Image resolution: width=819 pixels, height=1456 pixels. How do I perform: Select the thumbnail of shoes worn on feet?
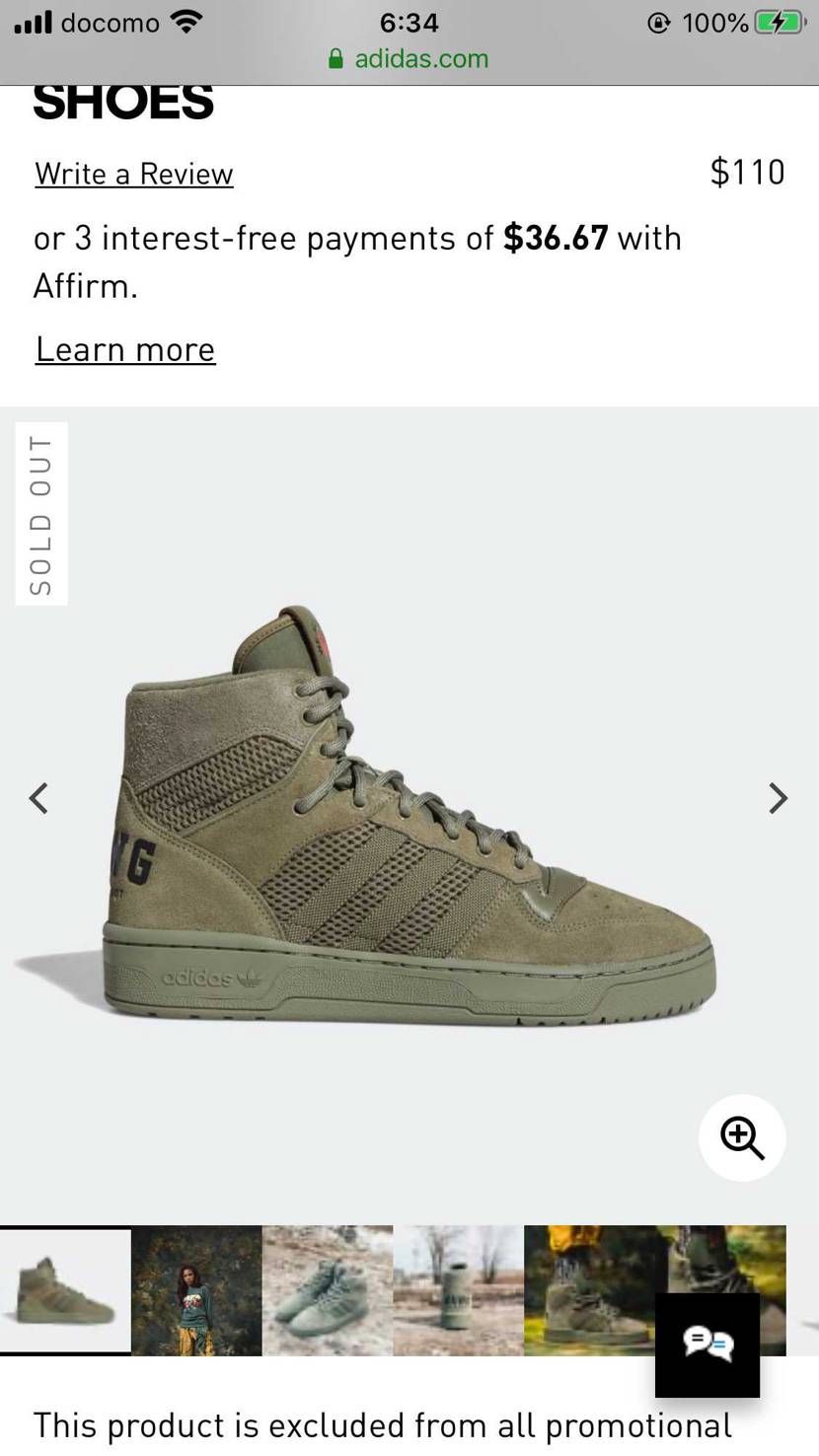[x=589, y=1290]
